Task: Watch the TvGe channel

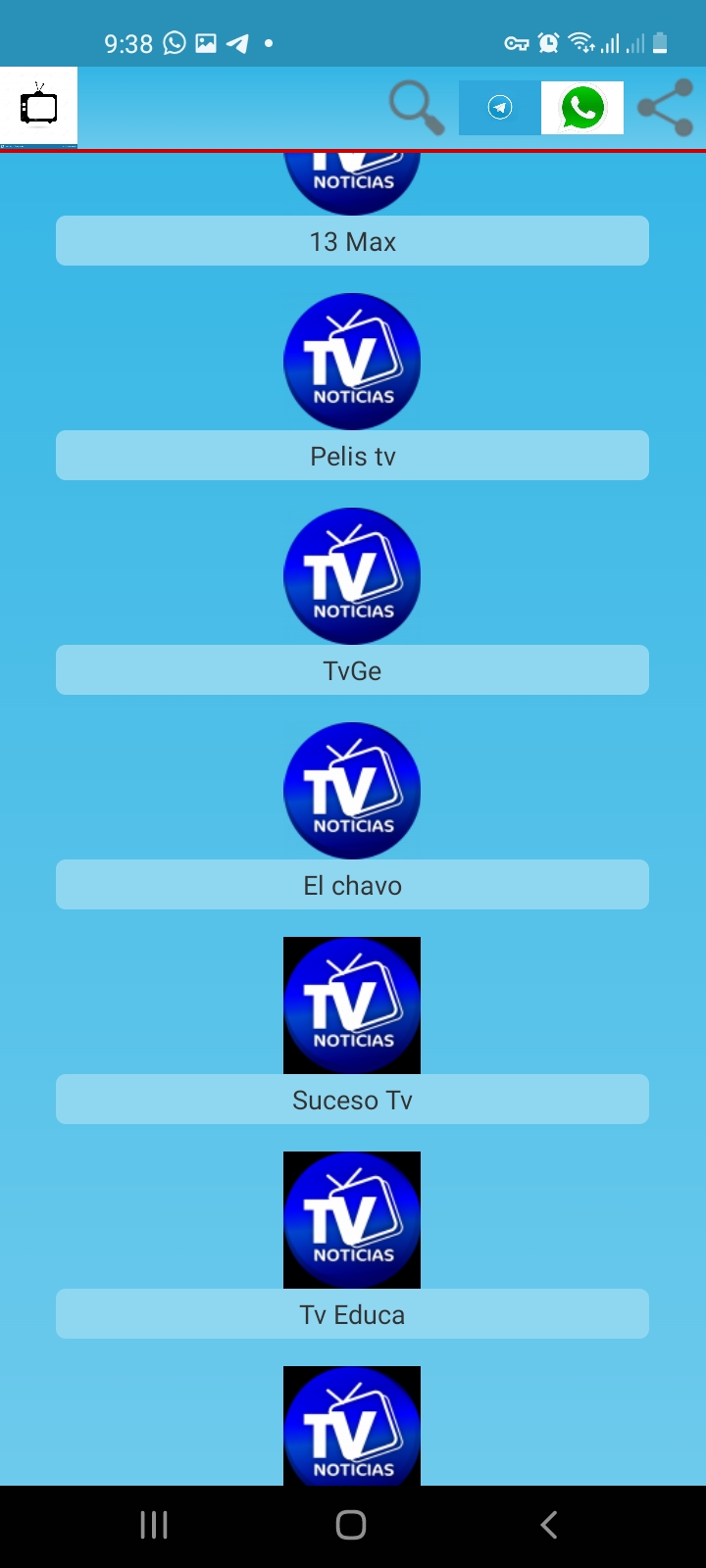Action: coord(352,670)
